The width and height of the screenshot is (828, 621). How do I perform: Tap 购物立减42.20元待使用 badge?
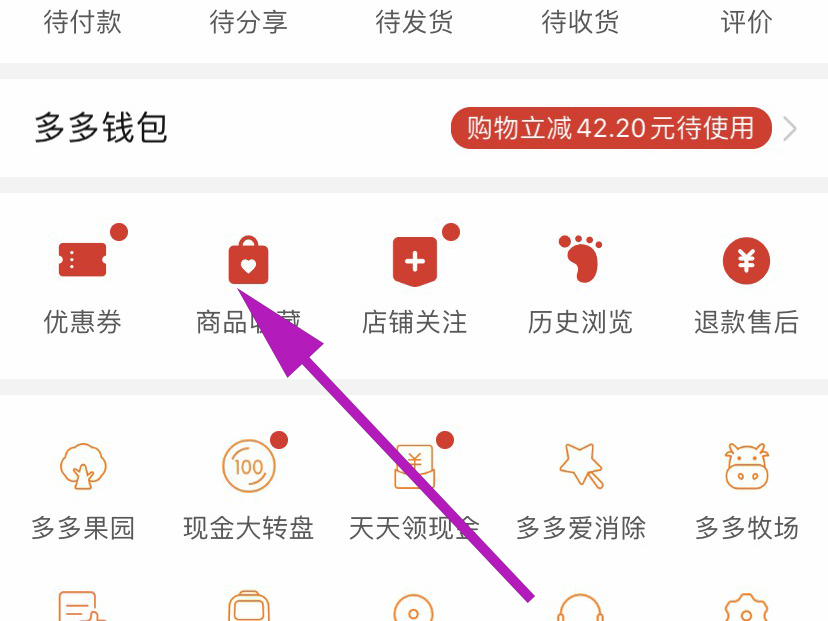[x=611, y=128]
